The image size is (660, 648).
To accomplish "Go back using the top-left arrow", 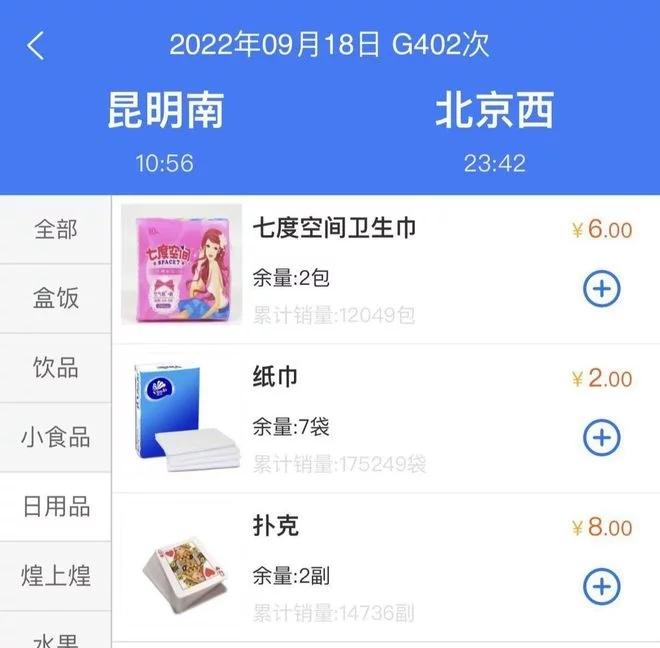I will coord(37,46).
